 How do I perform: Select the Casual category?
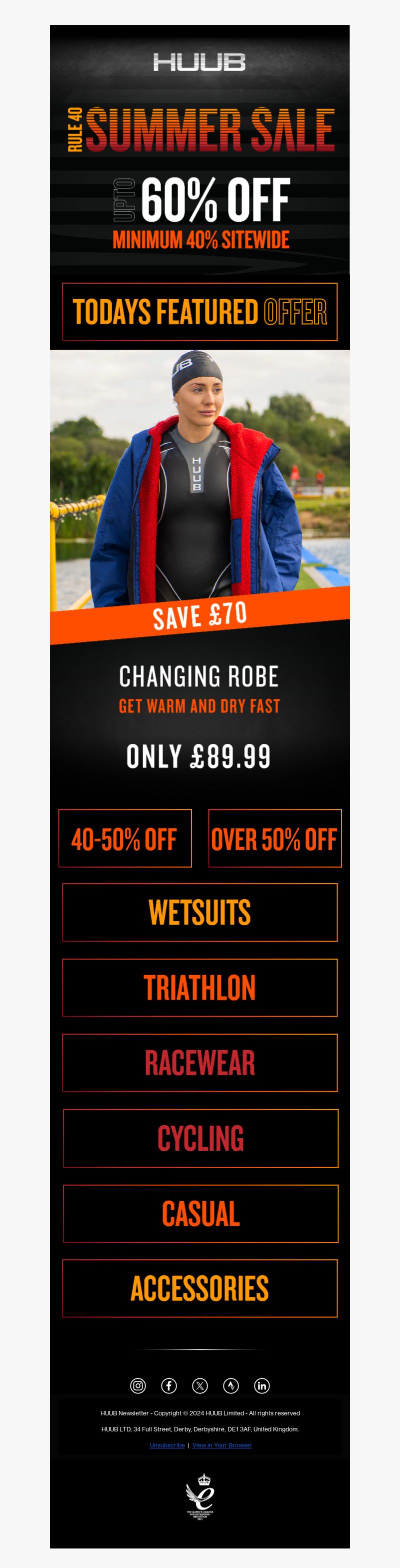200,1213
